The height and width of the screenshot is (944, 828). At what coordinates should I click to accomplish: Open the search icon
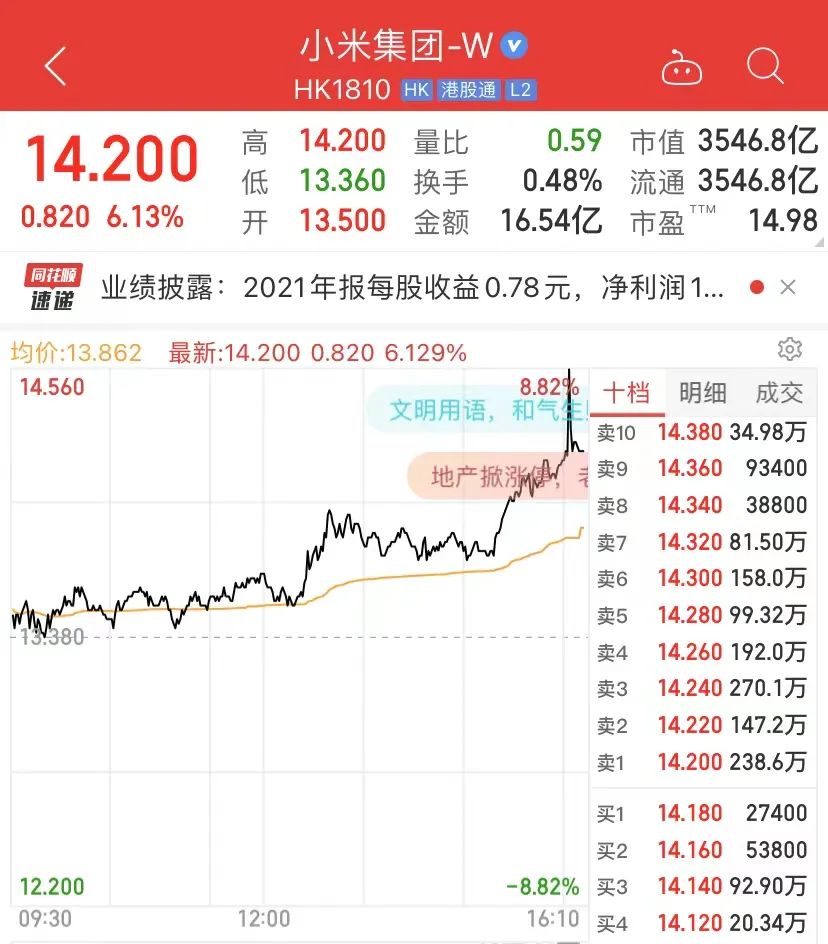[x=765, y=66]
